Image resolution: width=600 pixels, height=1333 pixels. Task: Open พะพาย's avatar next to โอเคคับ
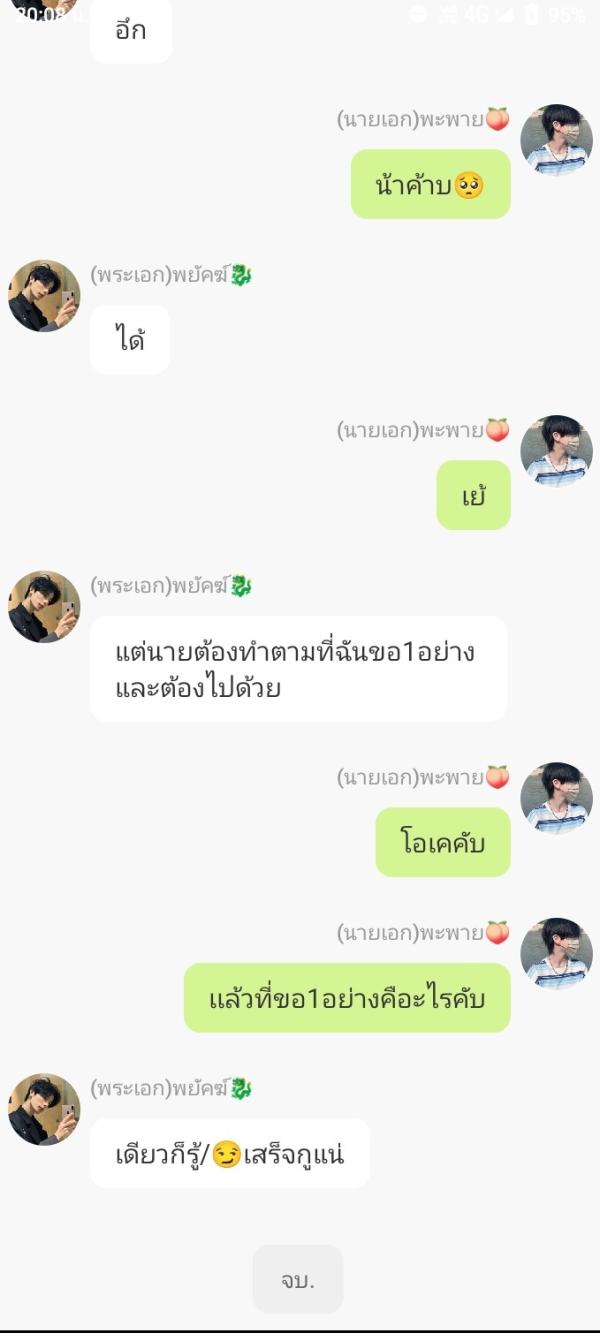tap(556, 798)
